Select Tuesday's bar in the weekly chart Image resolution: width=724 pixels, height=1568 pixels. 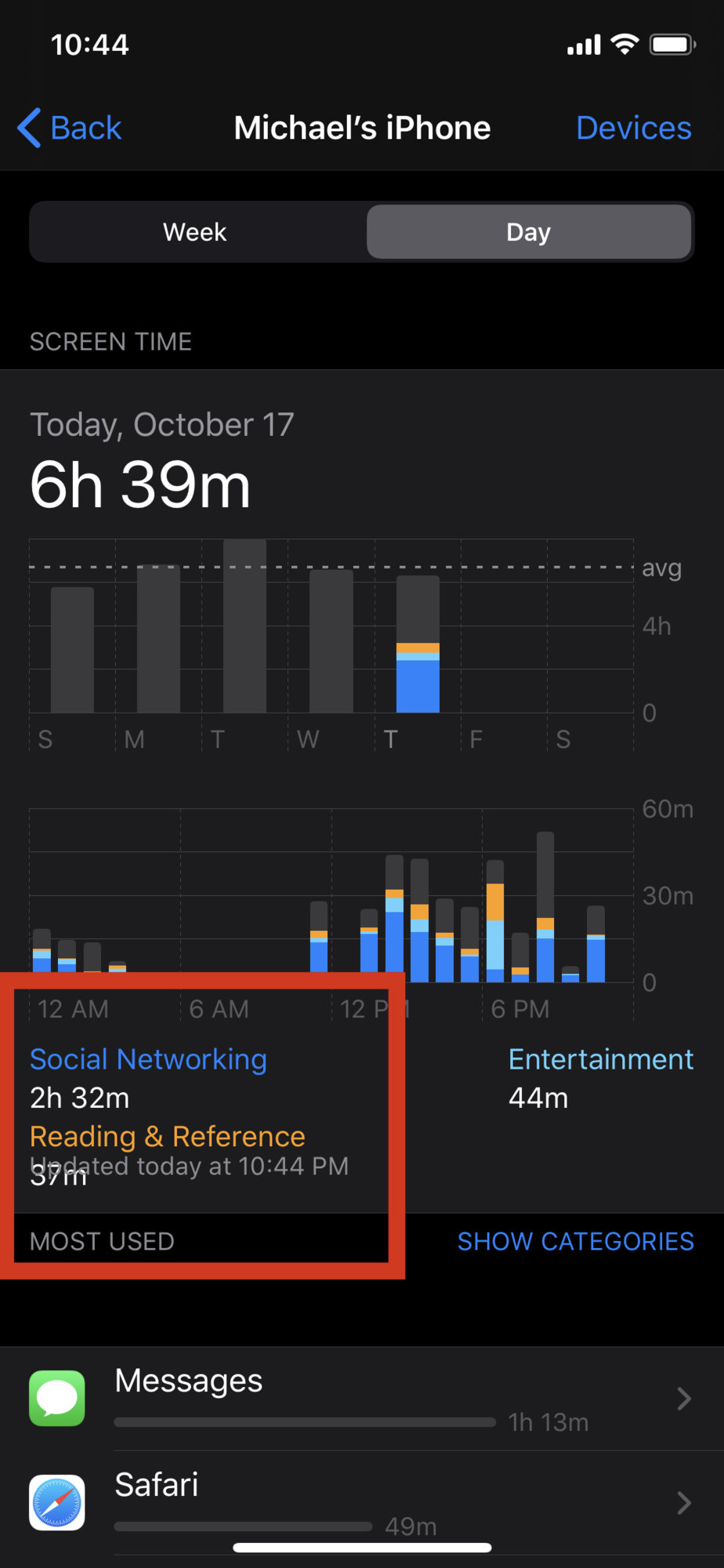click(244, 626)
